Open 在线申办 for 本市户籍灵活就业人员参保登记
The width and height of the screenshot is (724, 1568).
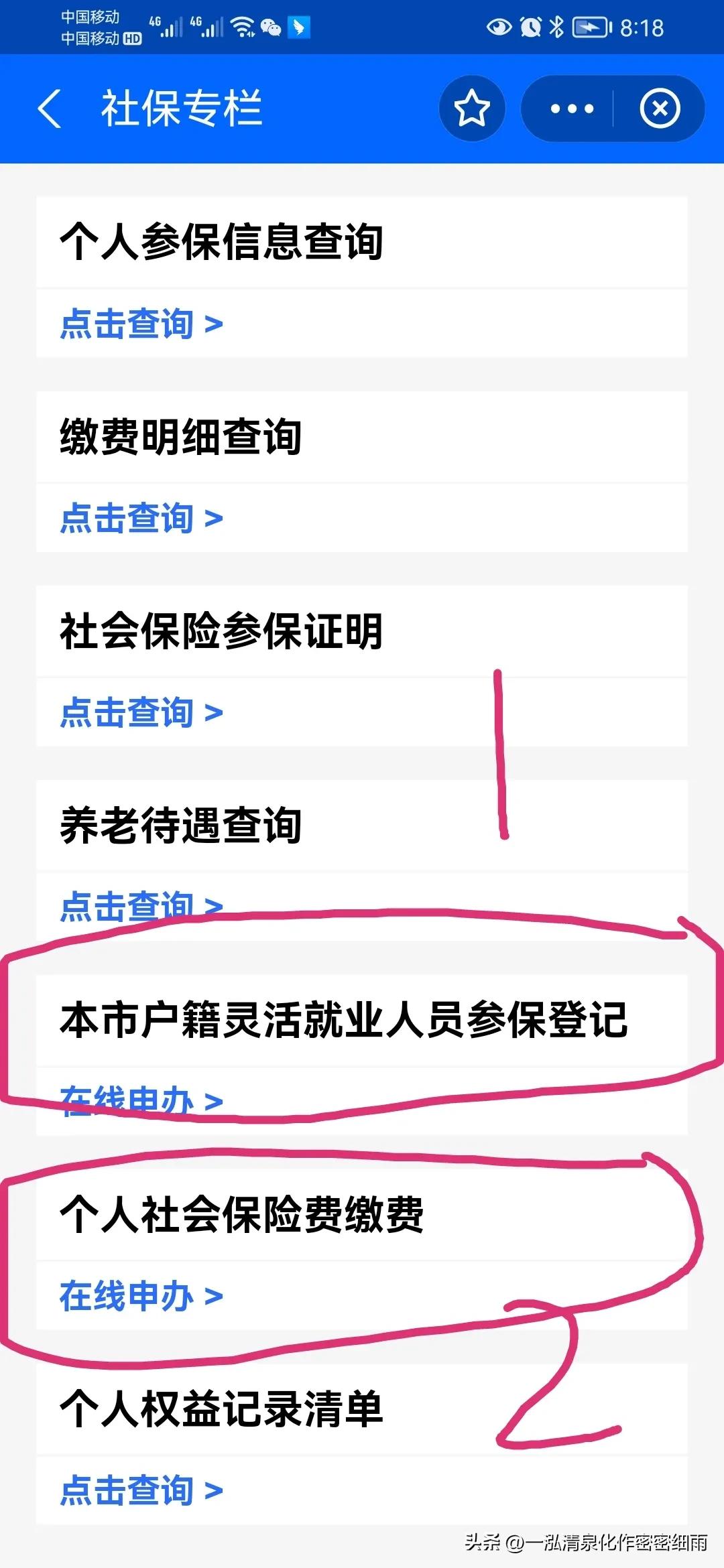pyautogui.click(x=121, y=1099)
